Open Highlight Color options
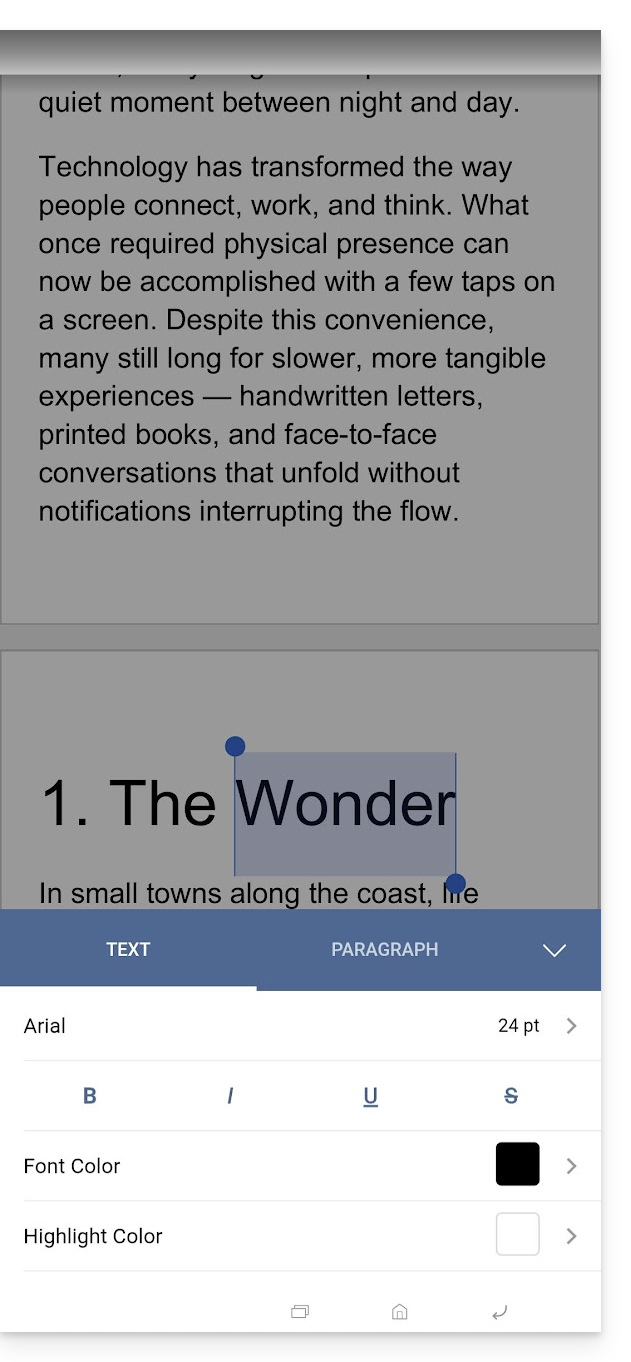The width and height of the screenshot is (631, 1362). pyautogui.click(x=300, y=1236)
